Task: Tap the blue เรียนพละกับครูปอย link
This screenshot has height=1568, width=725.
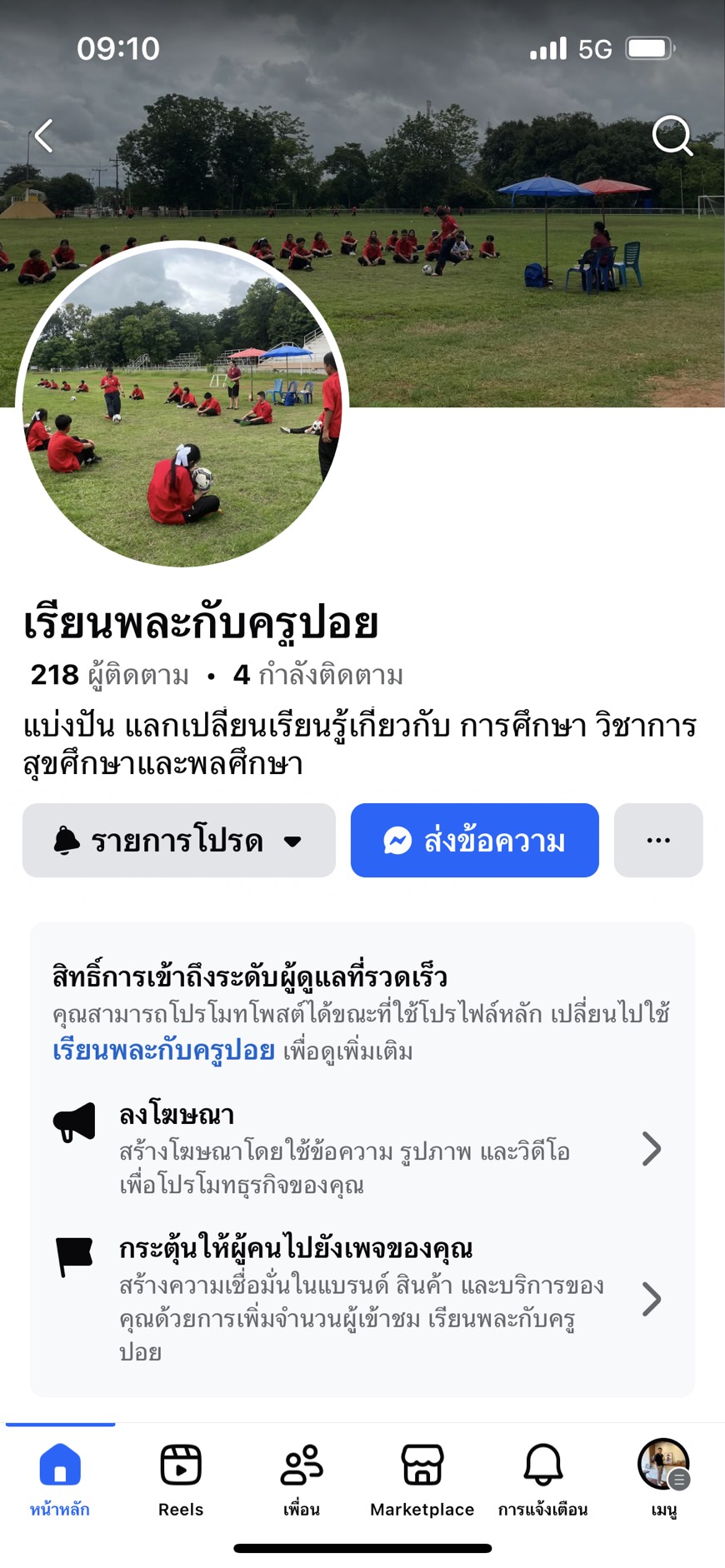Action: 163,1051
